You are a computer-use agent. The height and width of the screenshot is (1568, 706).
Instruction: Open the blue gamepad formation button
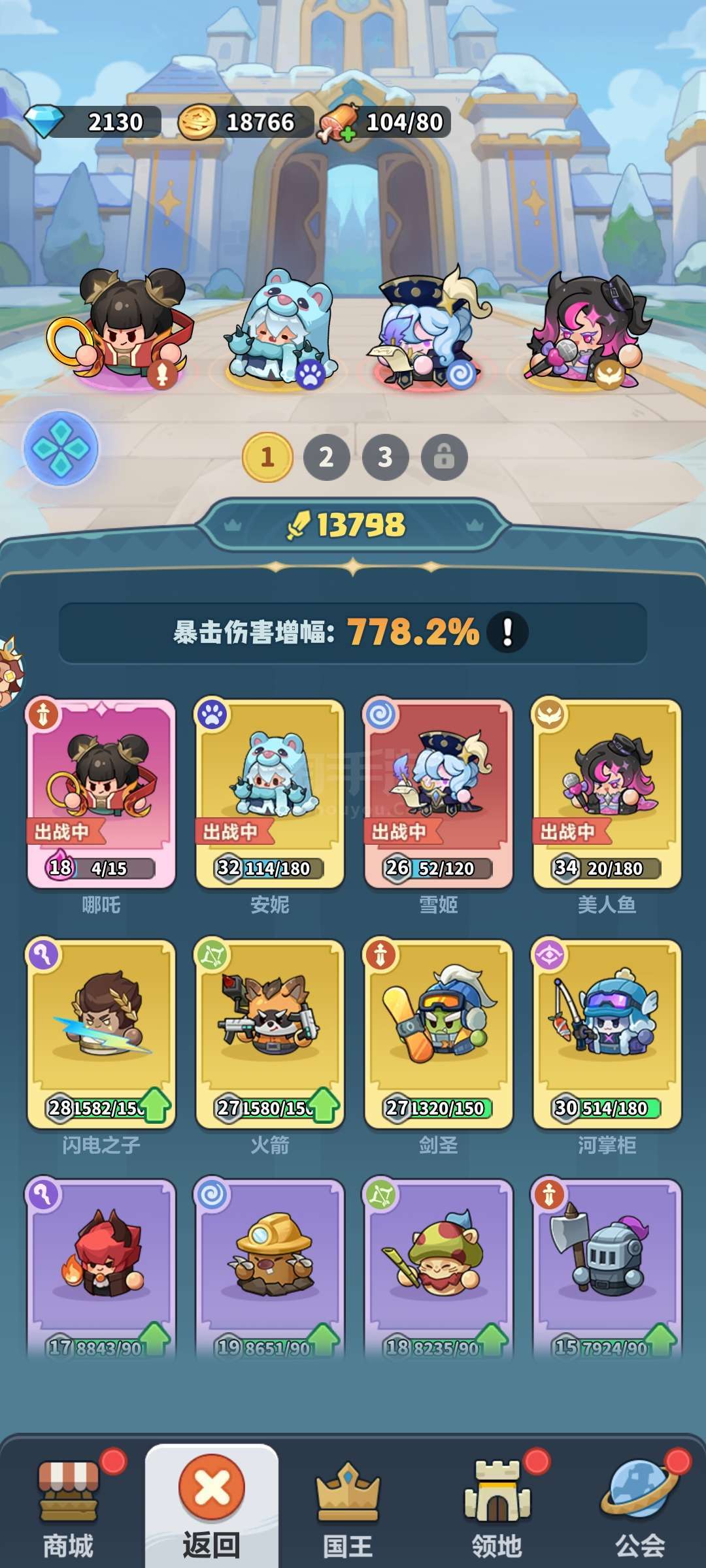click(x=61, y=448)
